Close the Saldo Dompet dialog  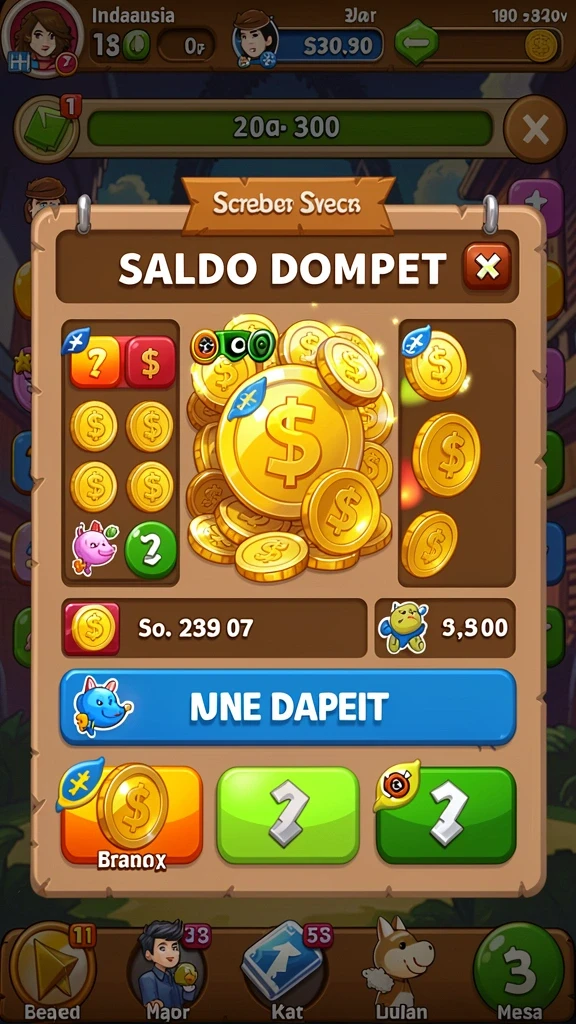(x=487, y=266)
